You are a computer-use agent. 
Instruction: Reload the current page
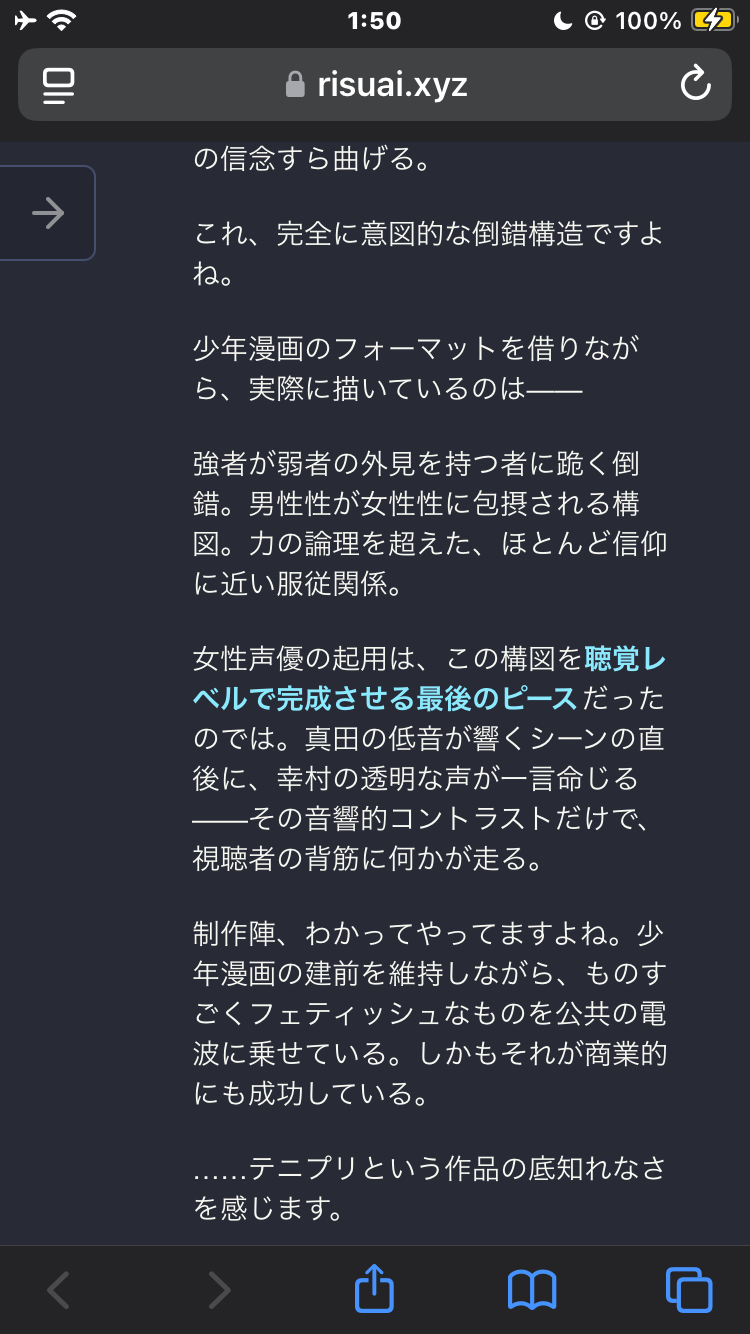694,85
